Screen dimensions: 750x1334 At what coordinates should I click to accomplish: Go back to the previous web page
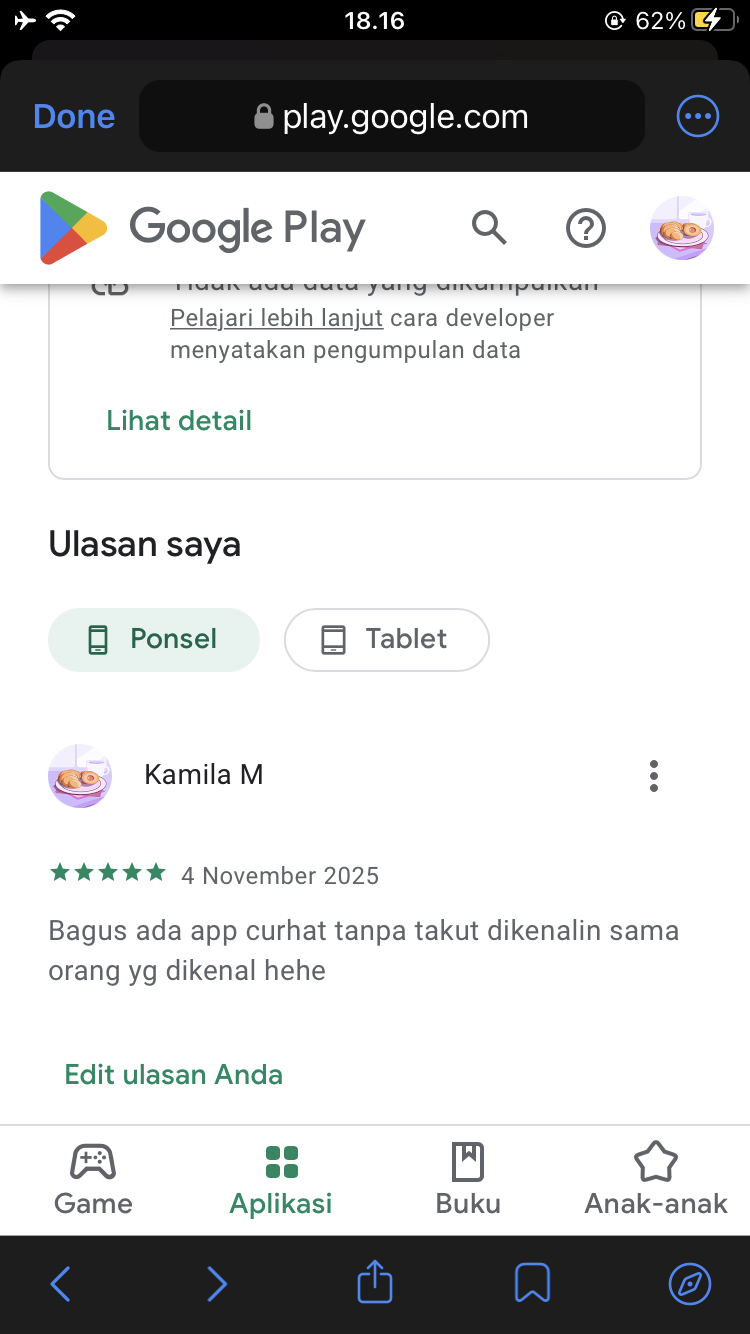click(x=60, y=1283)
